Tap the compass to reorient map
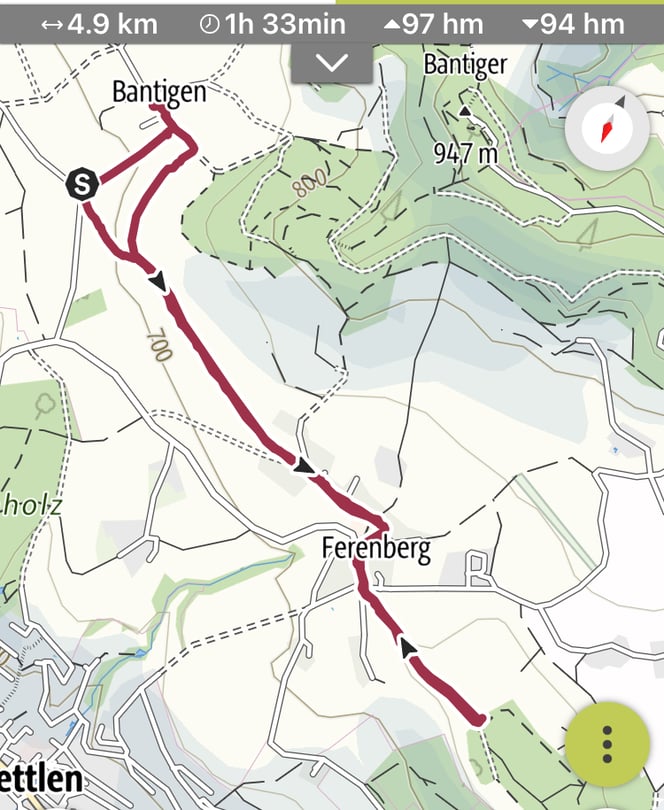The width and height of the screenshot is (664, 810). (606, 129)
